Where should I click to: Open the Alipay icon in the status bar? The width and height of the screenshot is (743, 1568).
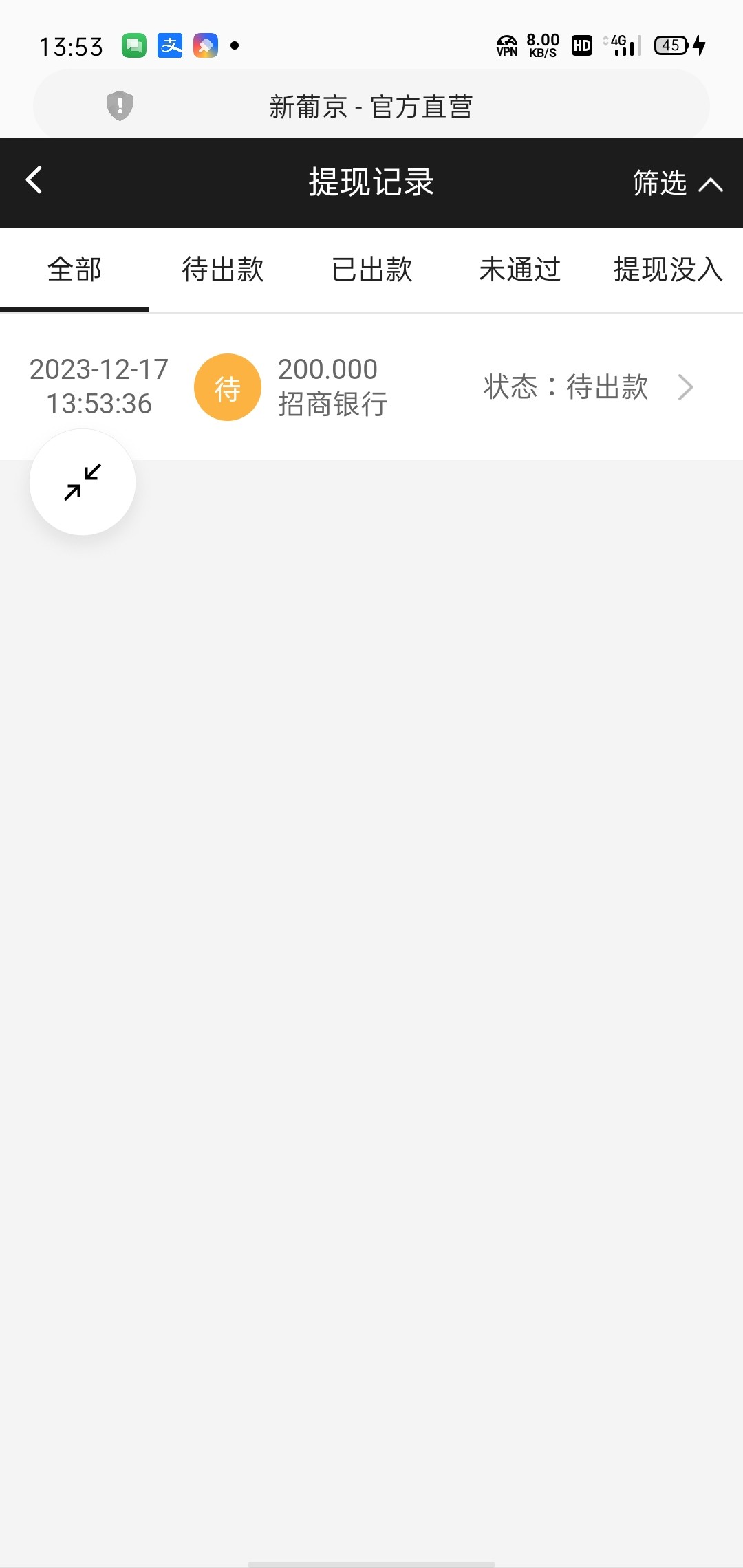tap(170, 45)
